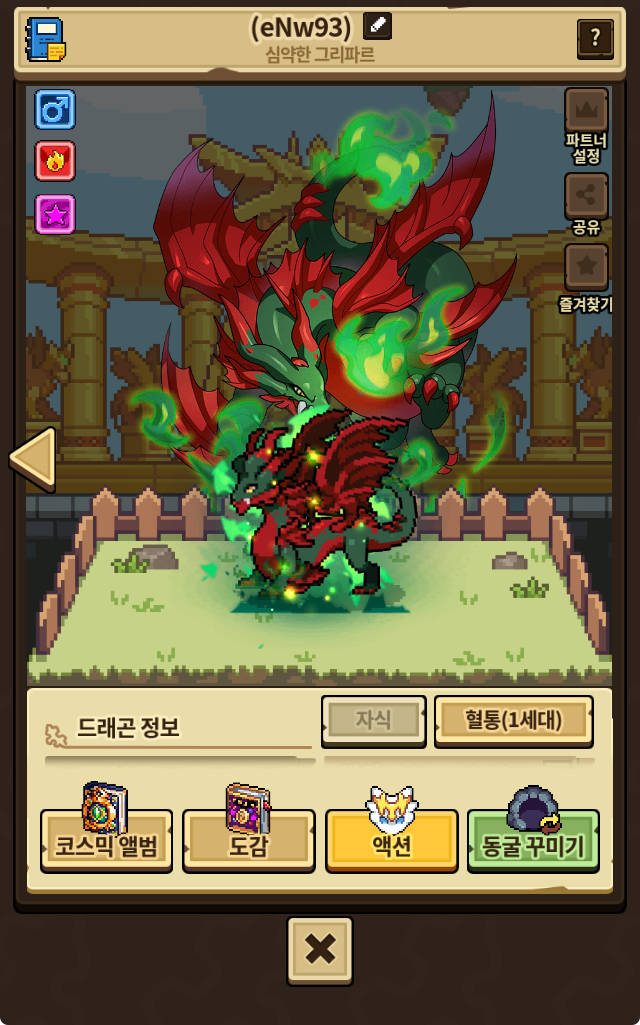Viewport: 640px width, 1025px height.
Task: Edit the dragon name with pencil icon
Action: (377, 26)
